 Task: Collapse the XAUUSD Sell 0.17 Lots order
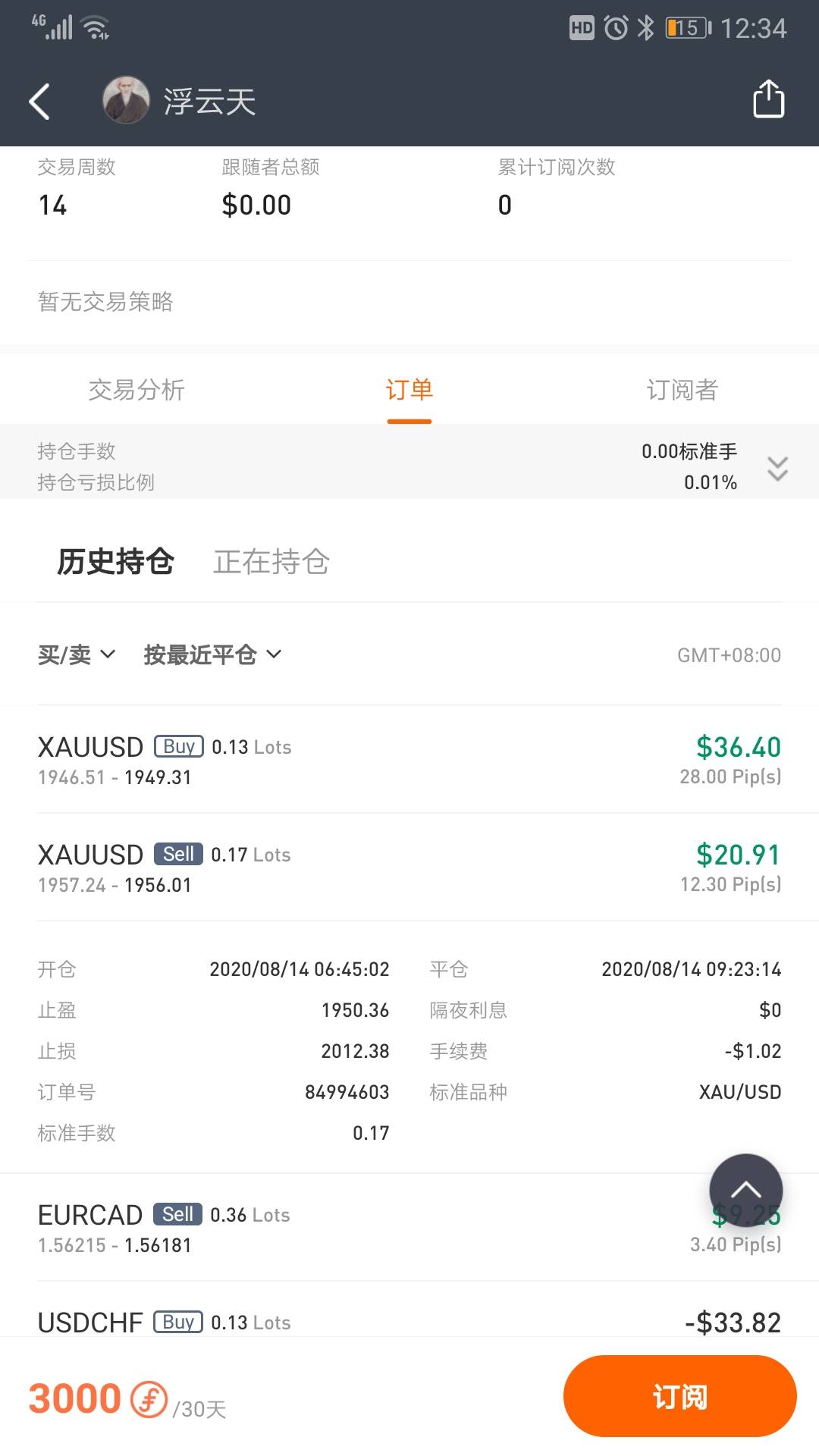[x=409, y=868]
